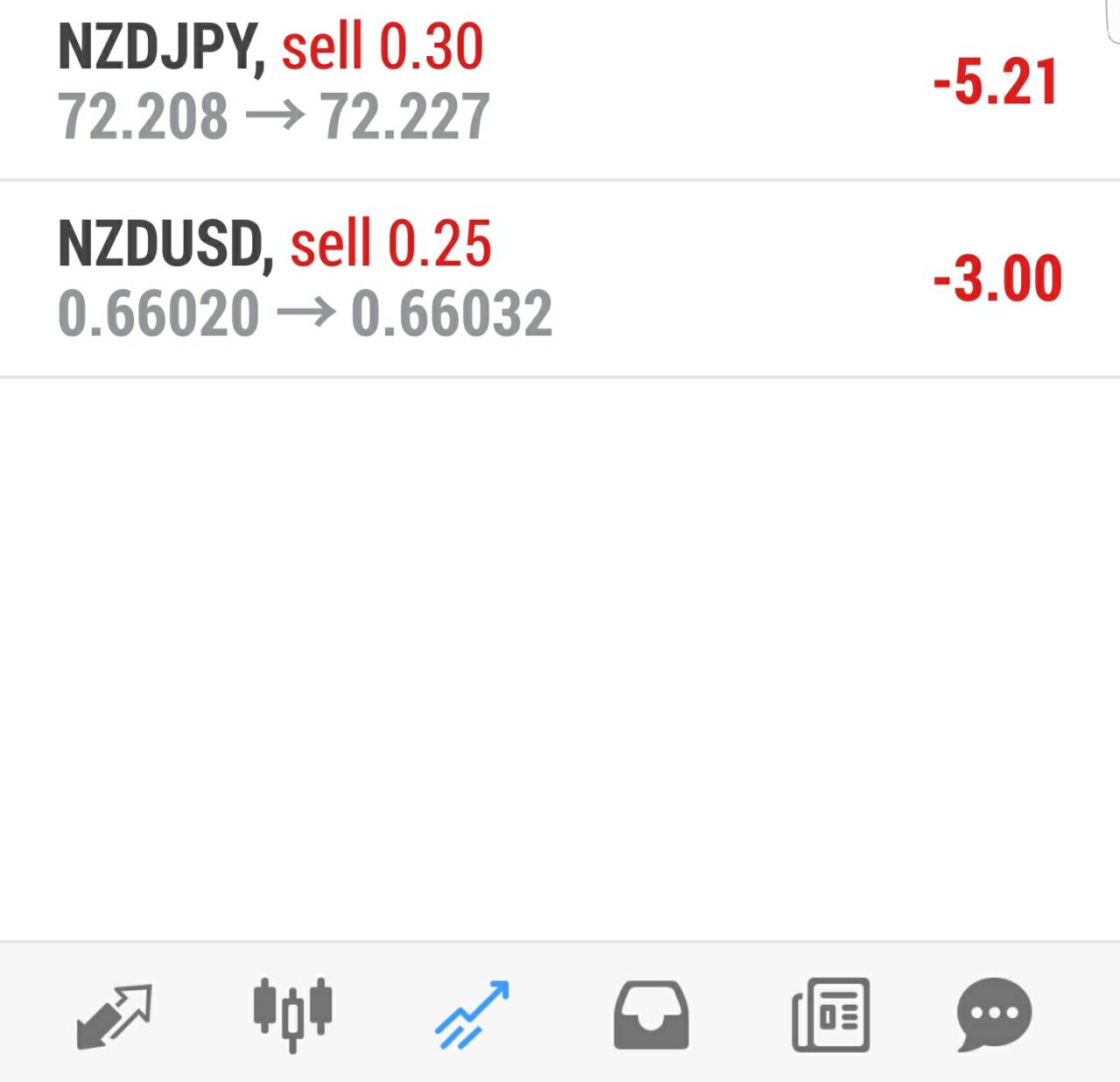Open the History inbox tab
Screen dimensions: 1120x1082
click(651, 1015)
